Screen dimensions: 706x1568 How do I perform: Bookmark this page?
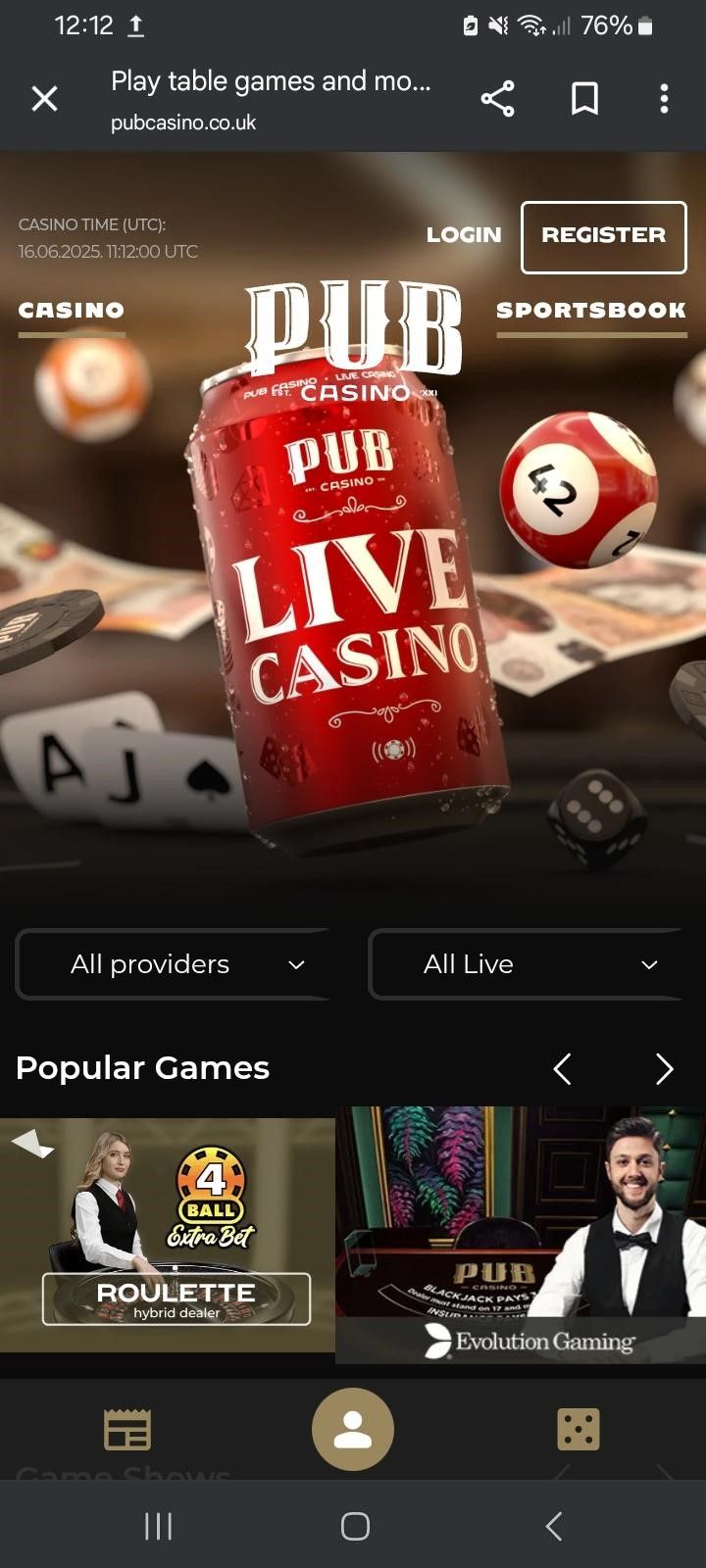tap(584, 98)
